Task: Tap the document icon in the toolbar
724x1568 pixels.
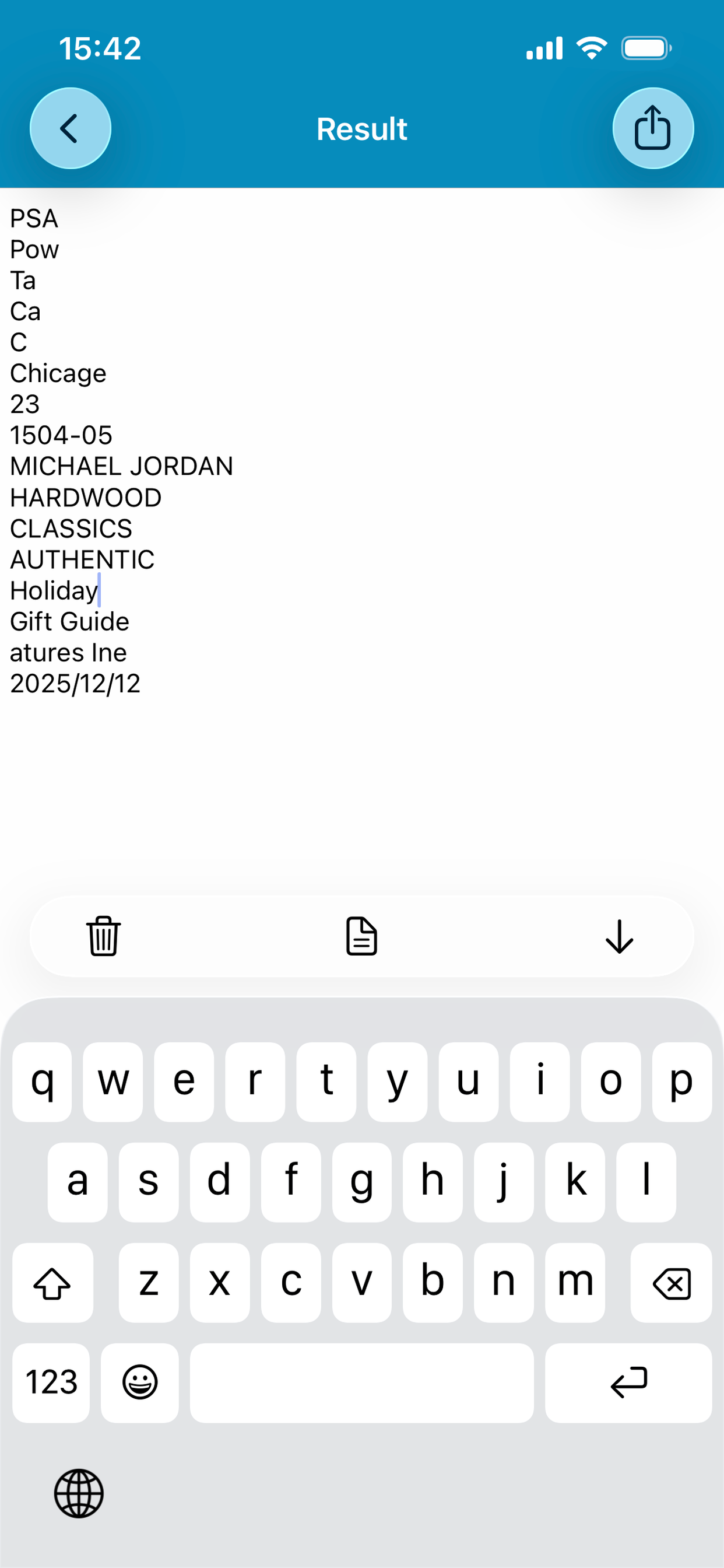Action: pos(361,936)
